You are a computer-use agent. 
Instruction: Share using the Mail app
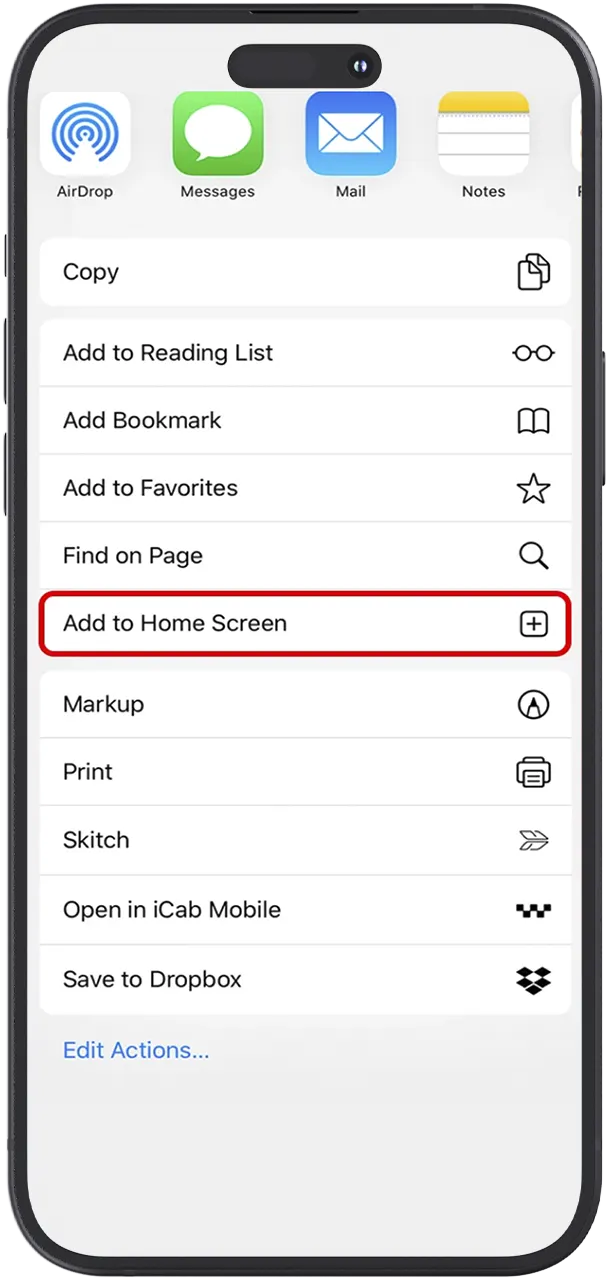(350, 135)
